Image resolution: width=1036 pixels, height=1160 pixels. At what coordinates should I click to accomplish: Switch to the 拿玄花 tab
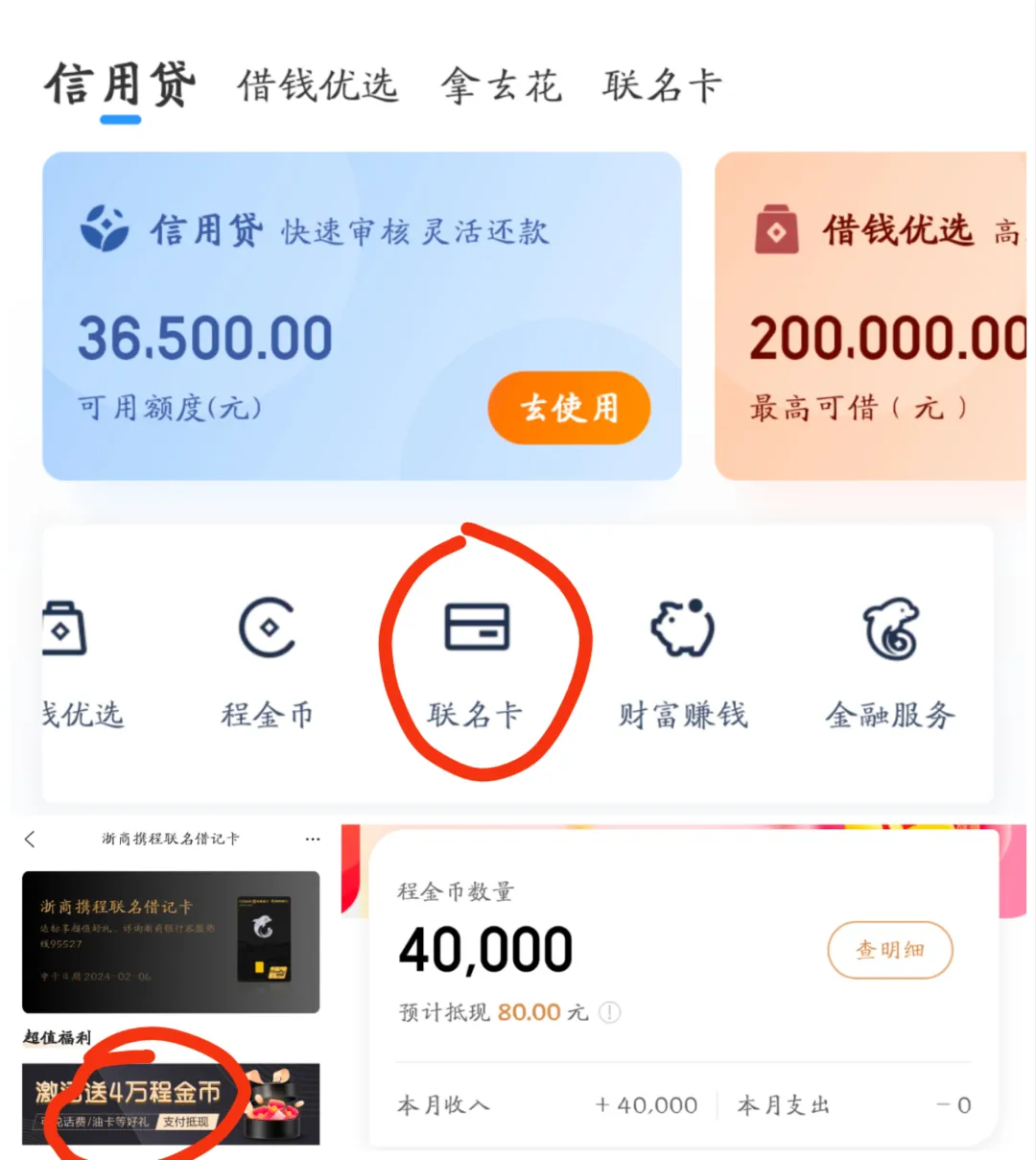(x=501, y=84)
